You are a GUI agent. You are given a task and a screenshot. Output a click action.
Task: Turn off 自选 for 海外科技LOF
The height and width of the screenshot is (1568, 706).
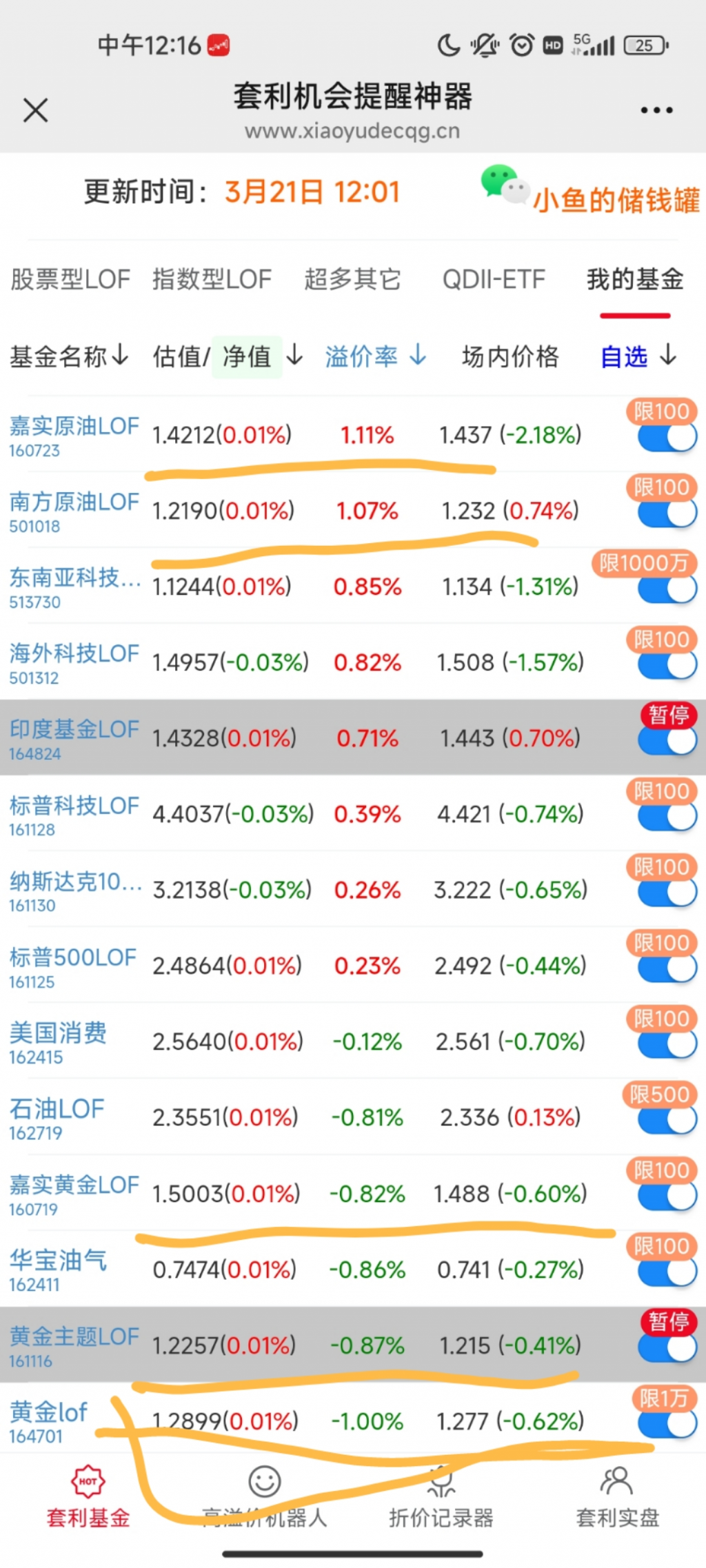[x=667, y=664]
